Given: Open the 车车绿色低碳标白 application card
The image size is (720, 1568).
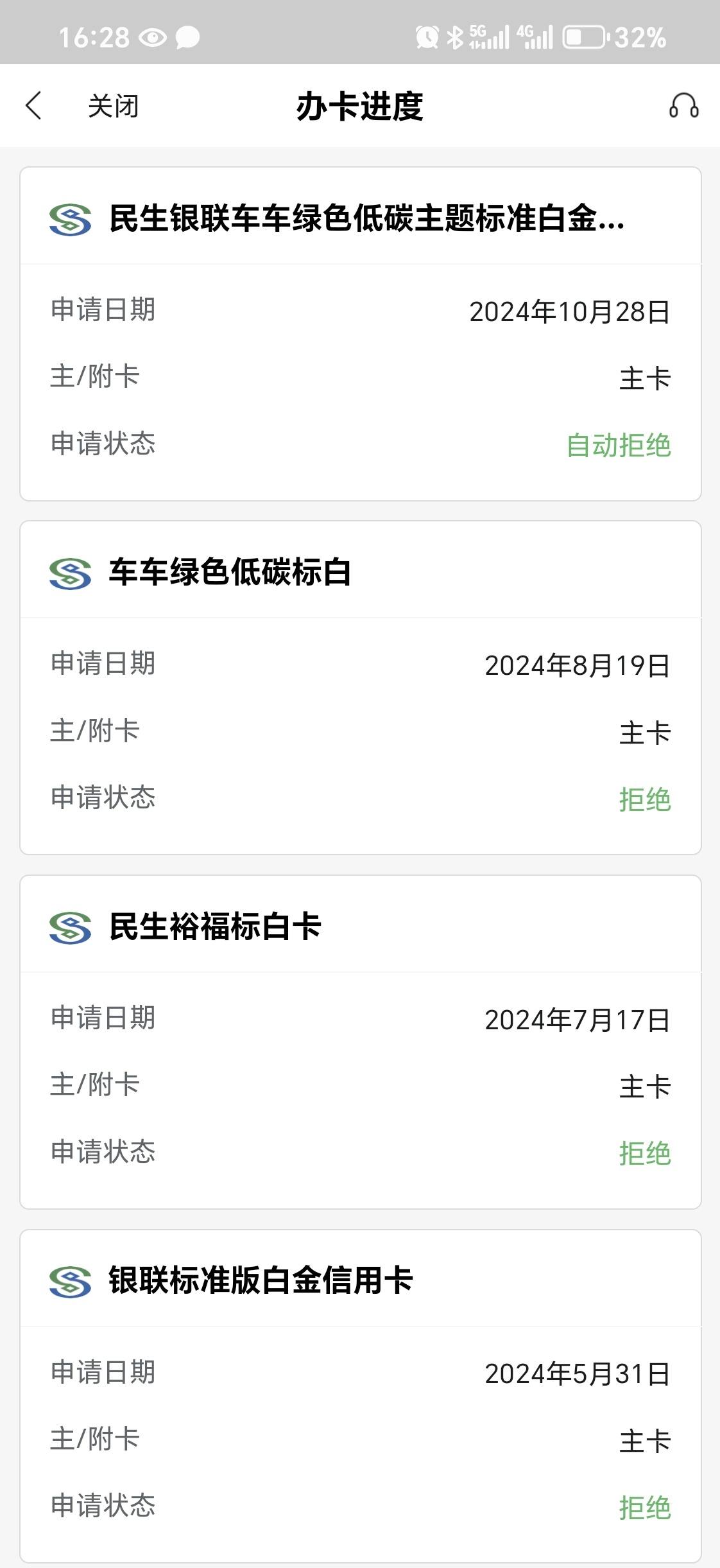Looking at the screenshot, I should coord(361,688).
